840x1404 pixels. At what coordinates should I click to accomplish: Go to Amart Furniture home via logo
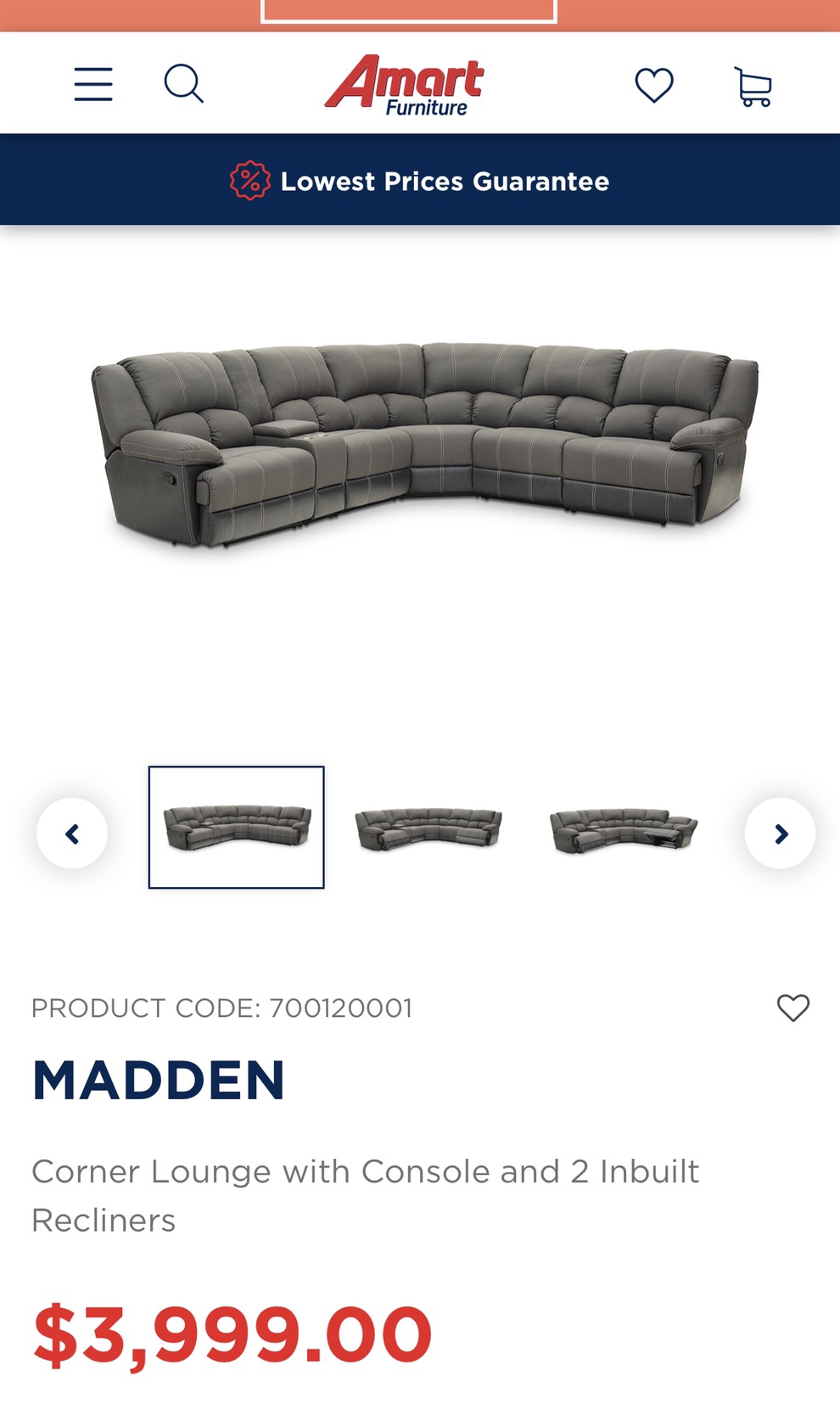point(405,85)
